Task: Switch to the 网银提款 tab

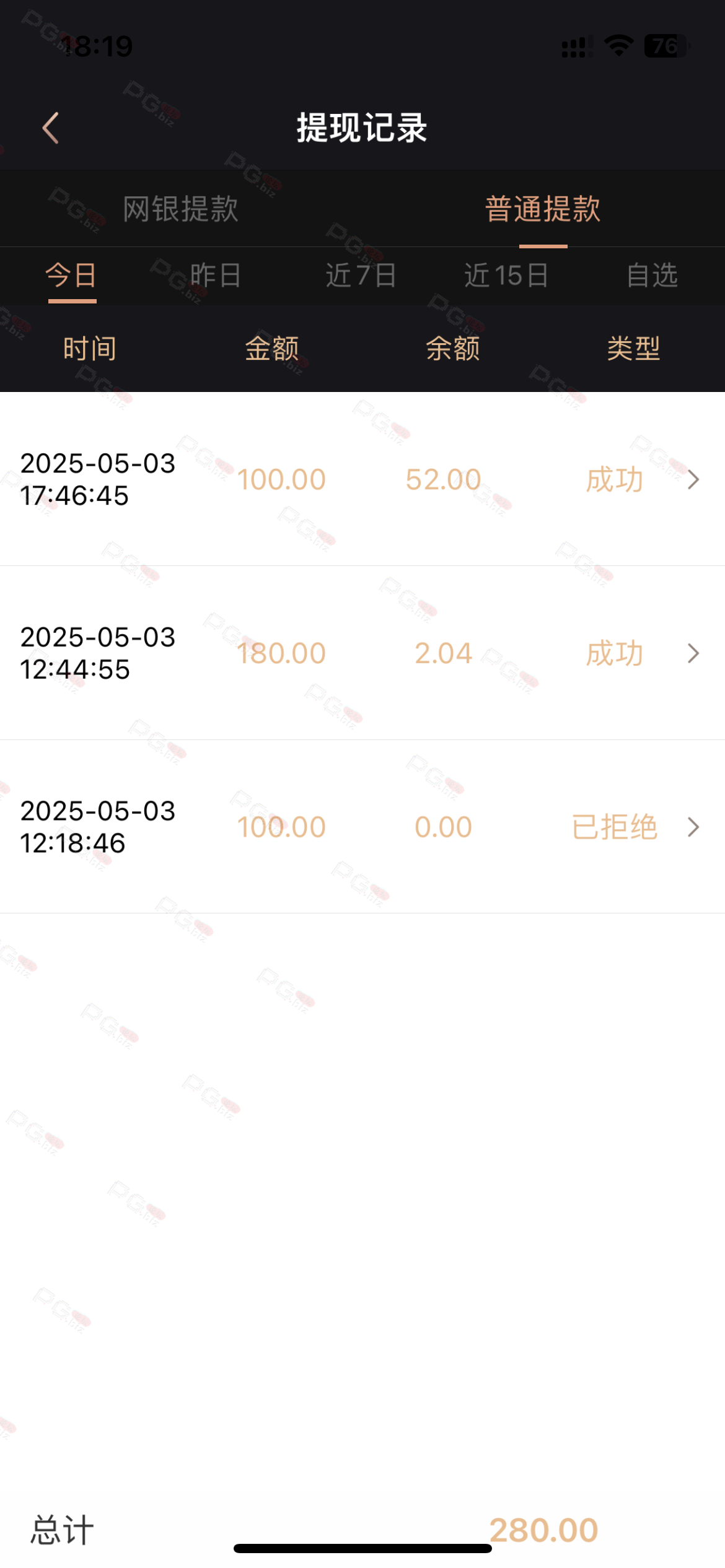Action: point(180,209)
